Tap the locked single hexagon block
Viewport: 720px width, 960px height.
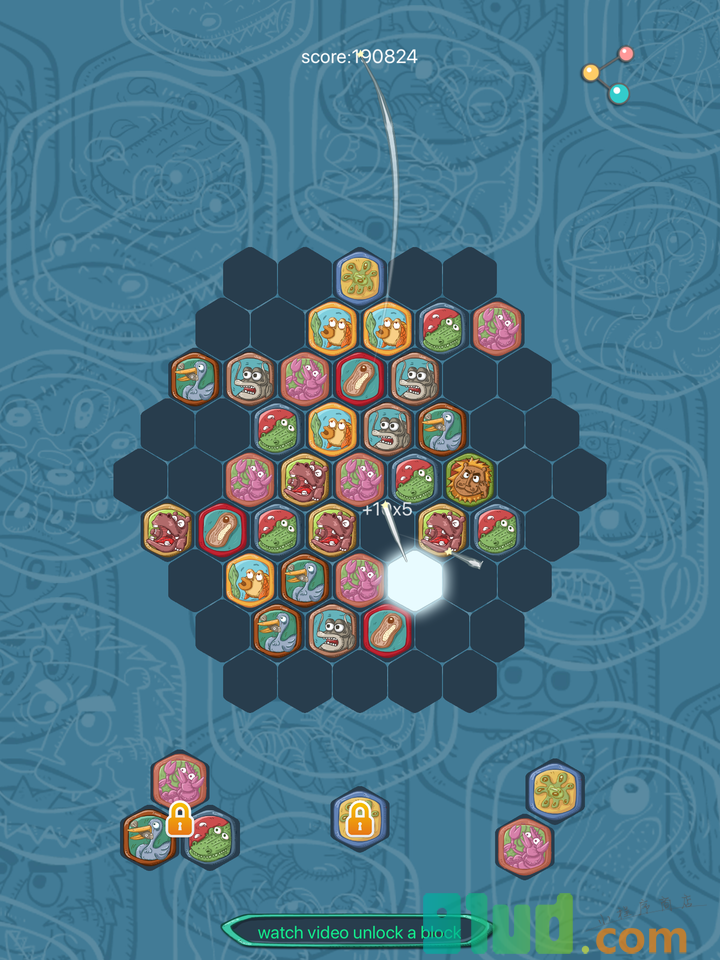click(x=359, y=819)
